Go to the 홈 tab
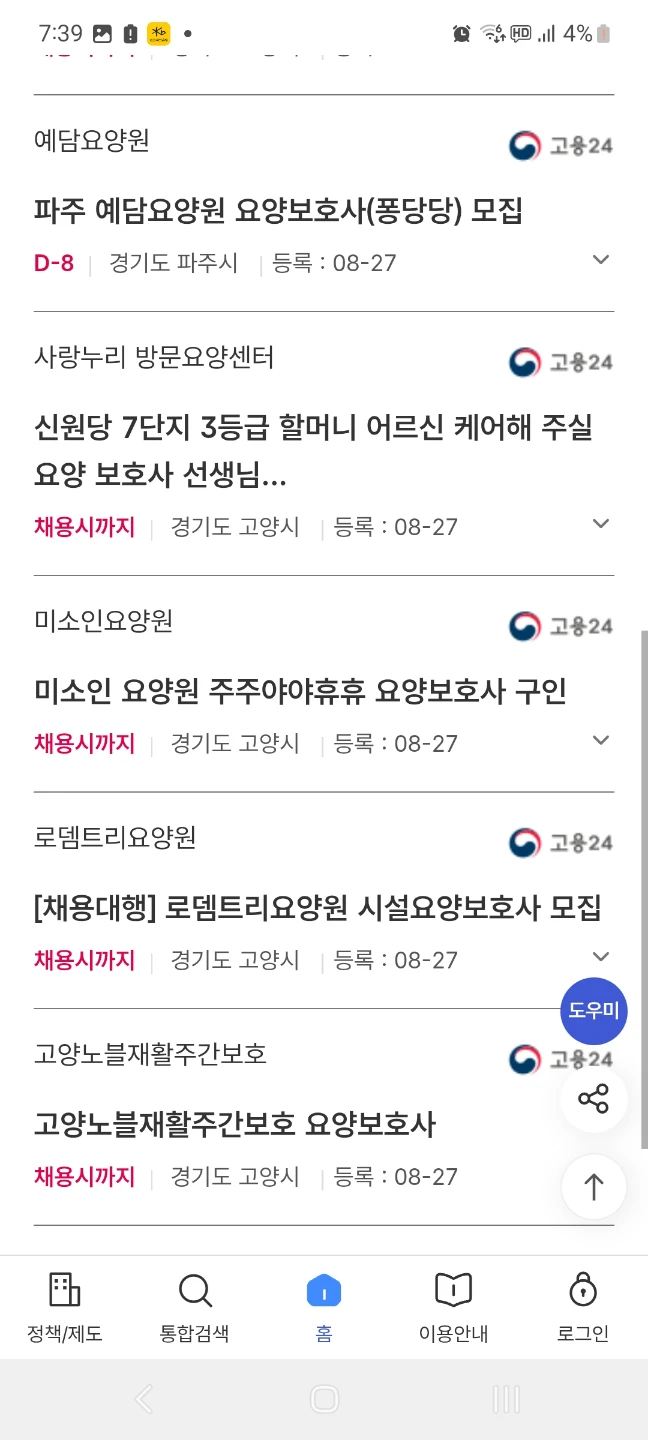Screen dimensions: 648x1440 [x=324, y=1307]
